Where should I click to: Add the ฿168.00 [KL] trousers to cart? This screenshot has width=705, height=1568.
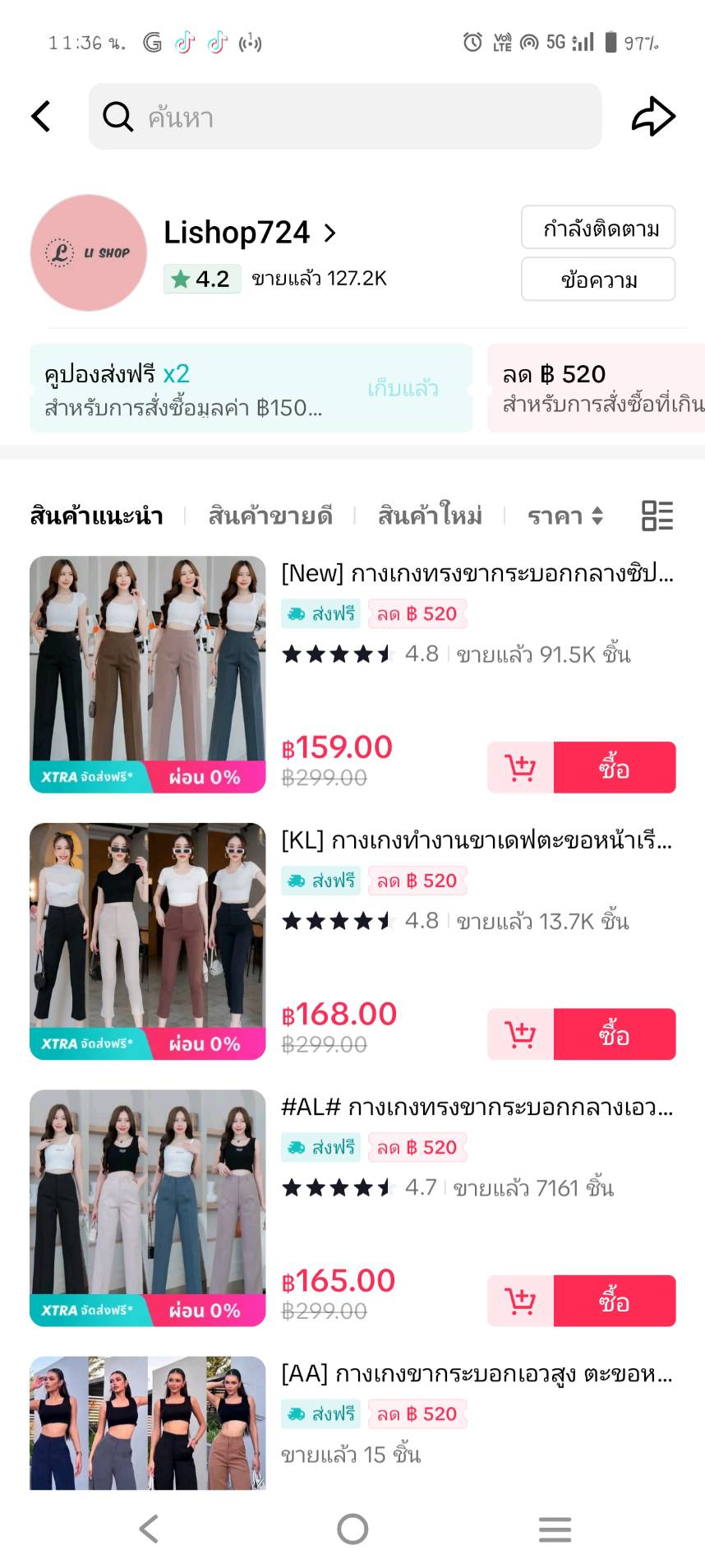(x=520, y=1034)
